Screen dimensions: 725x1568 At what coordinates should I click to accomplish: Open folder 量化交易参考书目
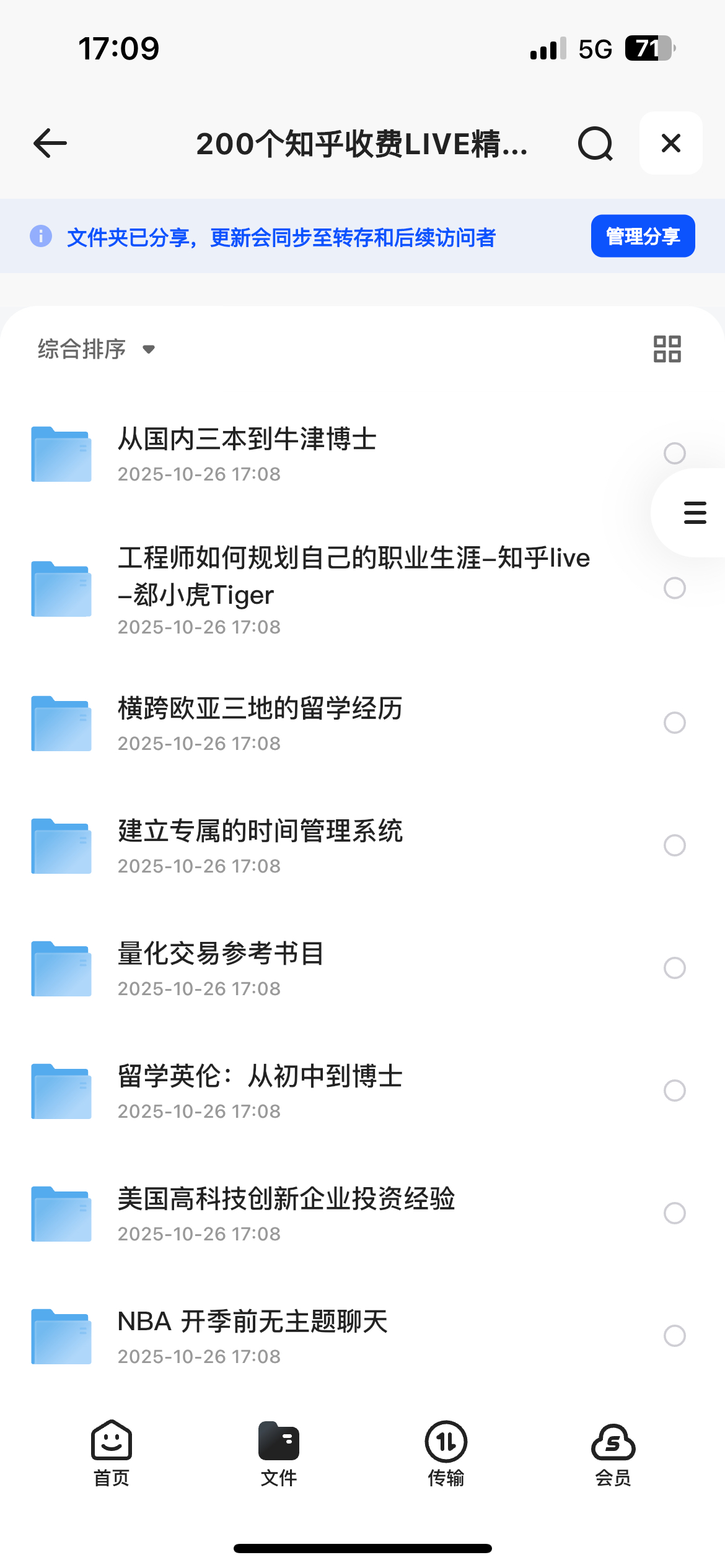221,967
